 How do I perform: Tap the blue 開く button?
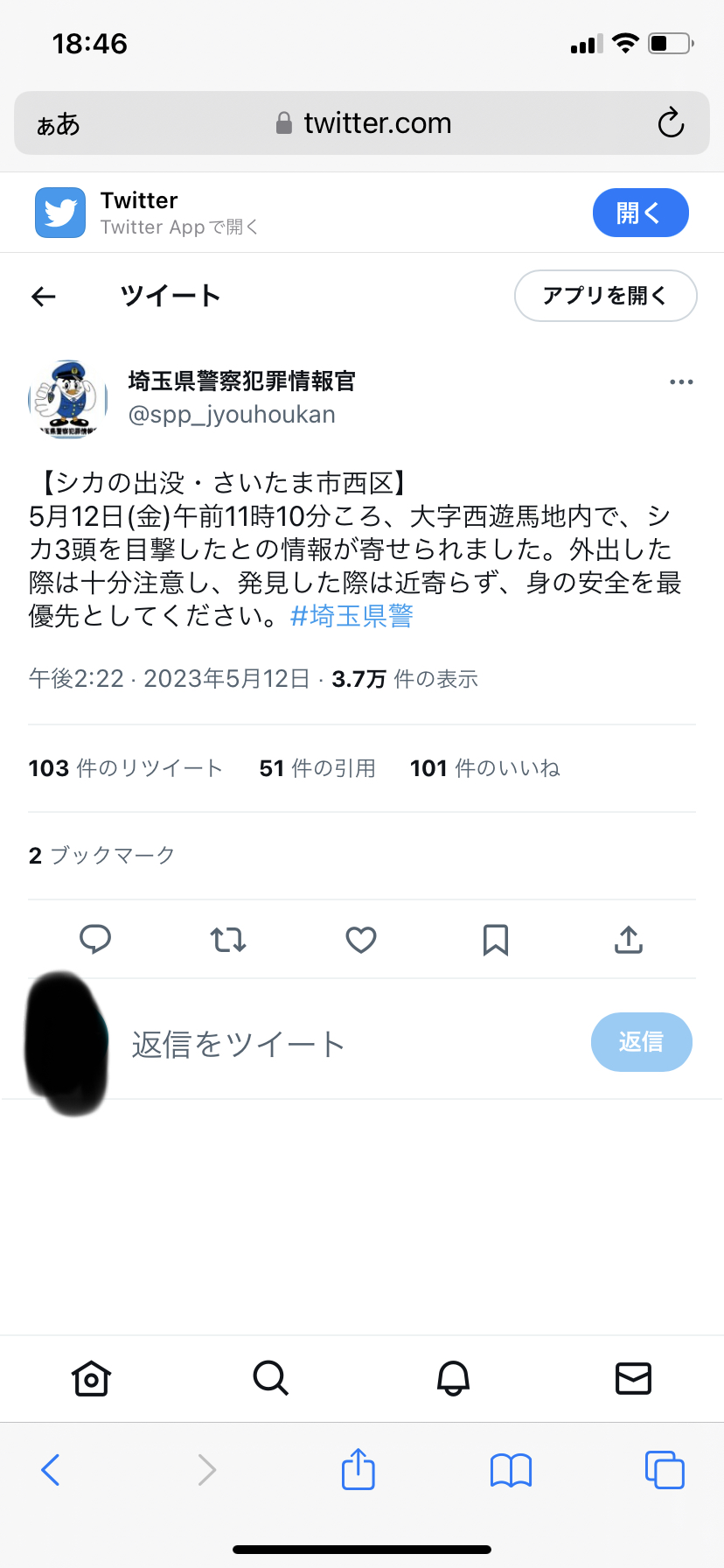coord(640,213)
